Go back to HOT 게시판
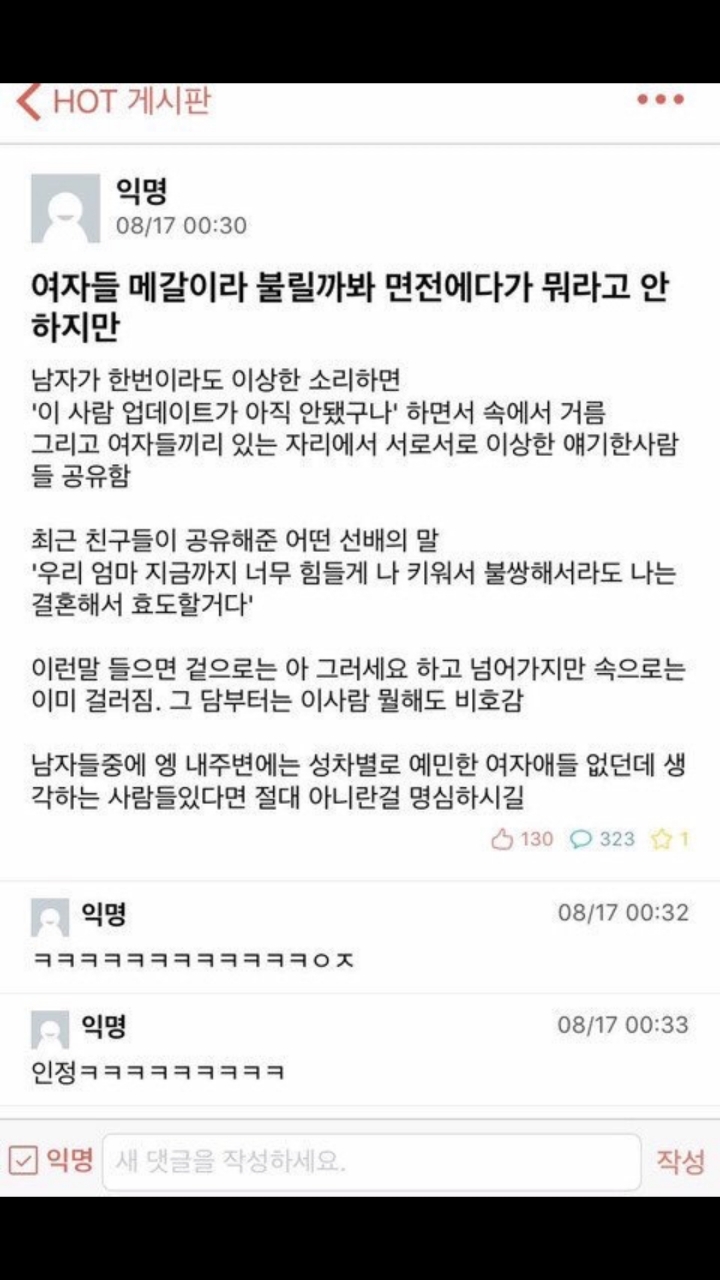720x1280 pixels. (x=32, y=102)
